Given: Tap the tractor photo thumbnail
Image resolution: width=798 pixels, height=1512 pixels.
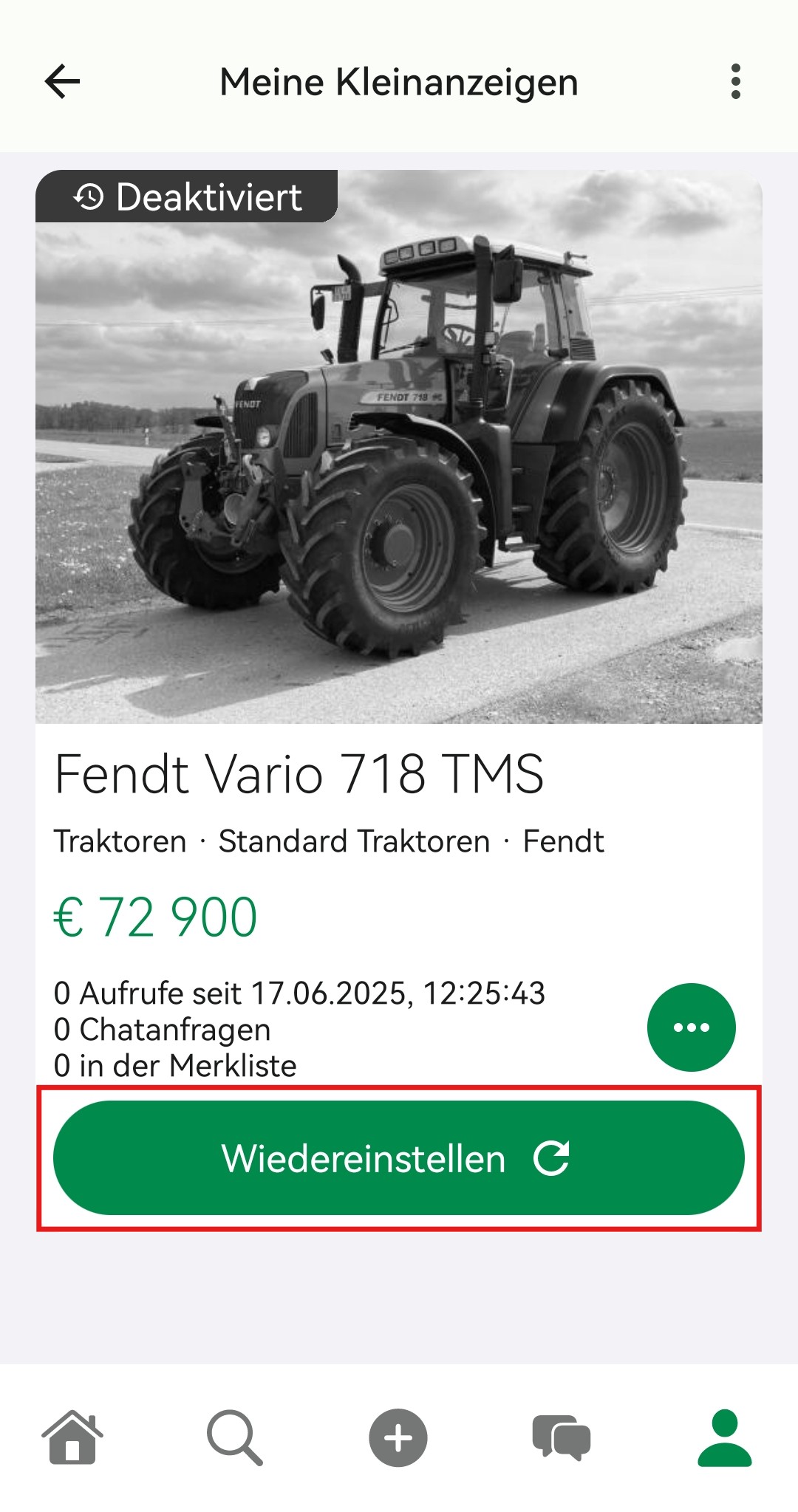Looking at the screenshot, I should coord(399,443).
